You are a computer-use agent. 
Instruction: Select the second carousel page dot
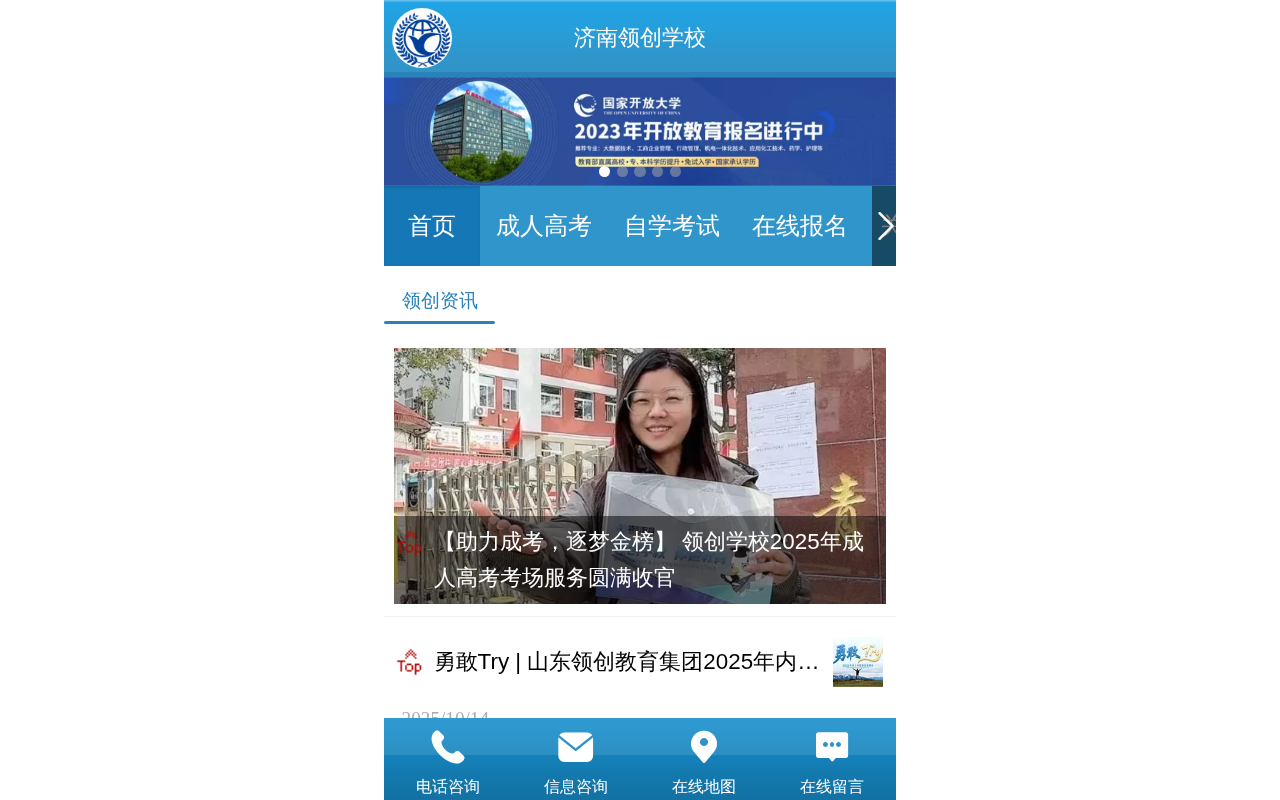tap(622, 172)
